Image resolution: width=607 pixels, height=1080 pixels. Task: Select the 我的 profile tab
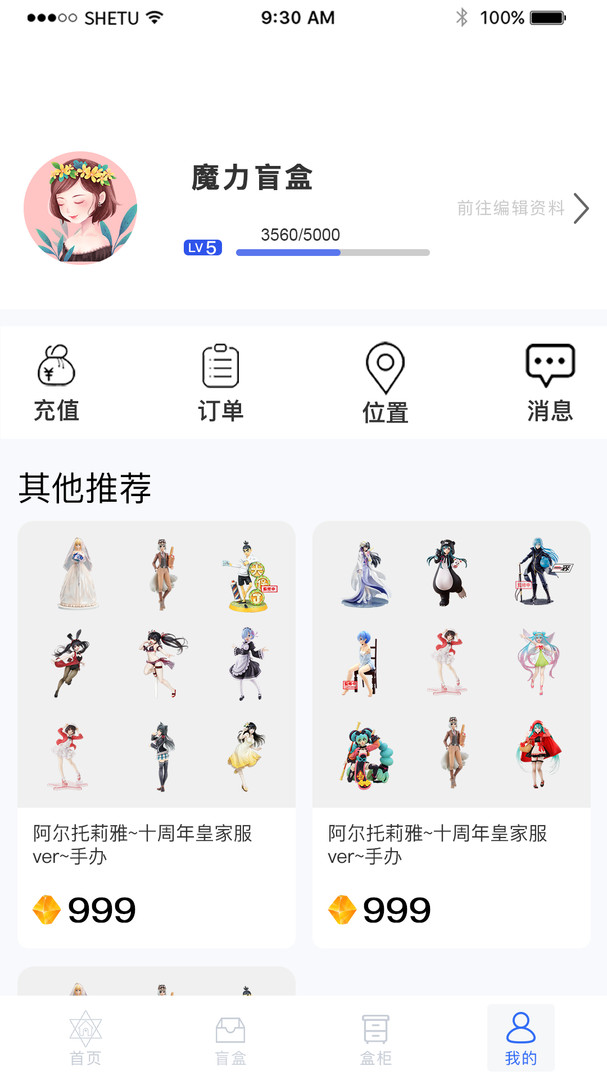pyautogui.click(x=520, y=1039)
